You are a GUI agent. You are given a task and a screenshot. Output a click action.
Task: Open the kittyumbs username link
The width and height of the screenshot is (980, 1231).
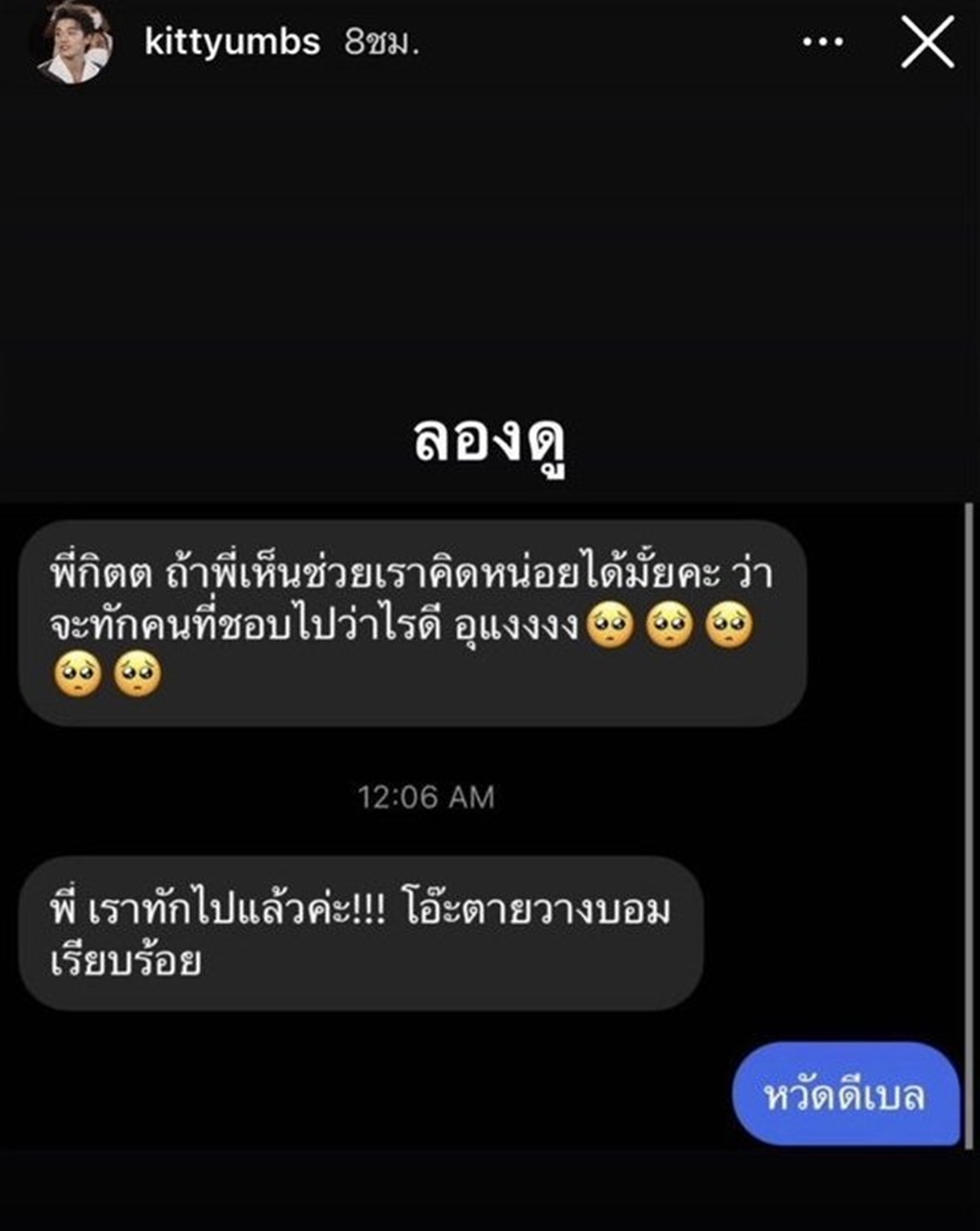tap(232, 42)
